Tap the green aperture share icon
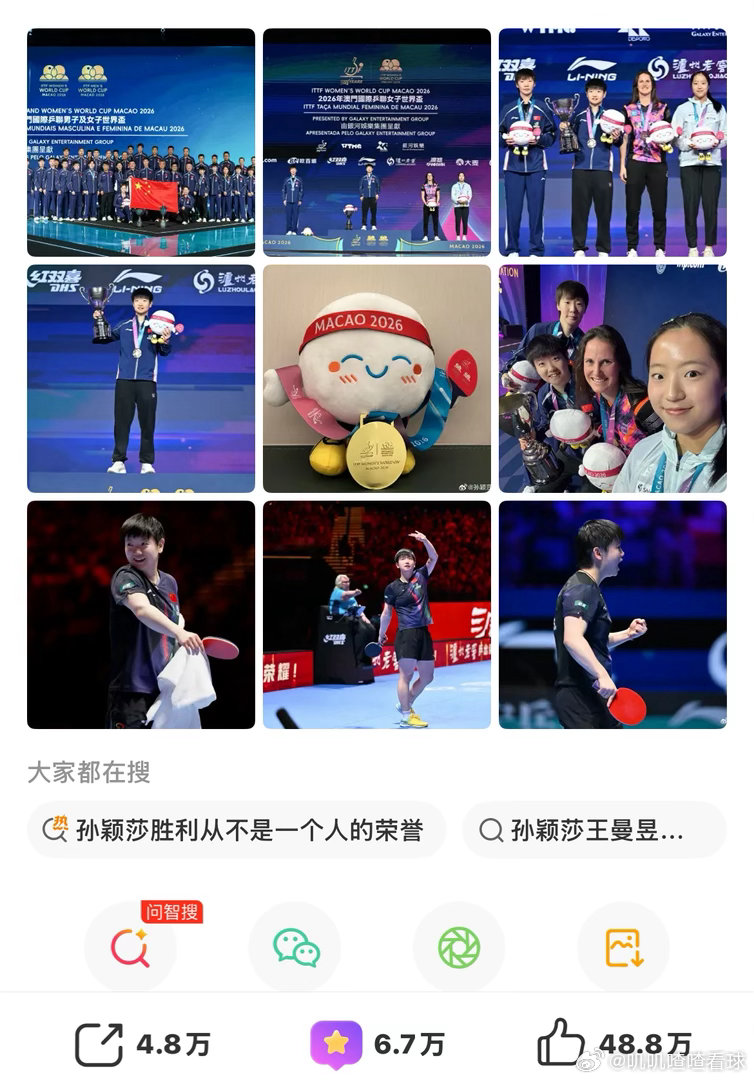The image size is (754, 1080). pyautogui.click(x=459, y=946)
